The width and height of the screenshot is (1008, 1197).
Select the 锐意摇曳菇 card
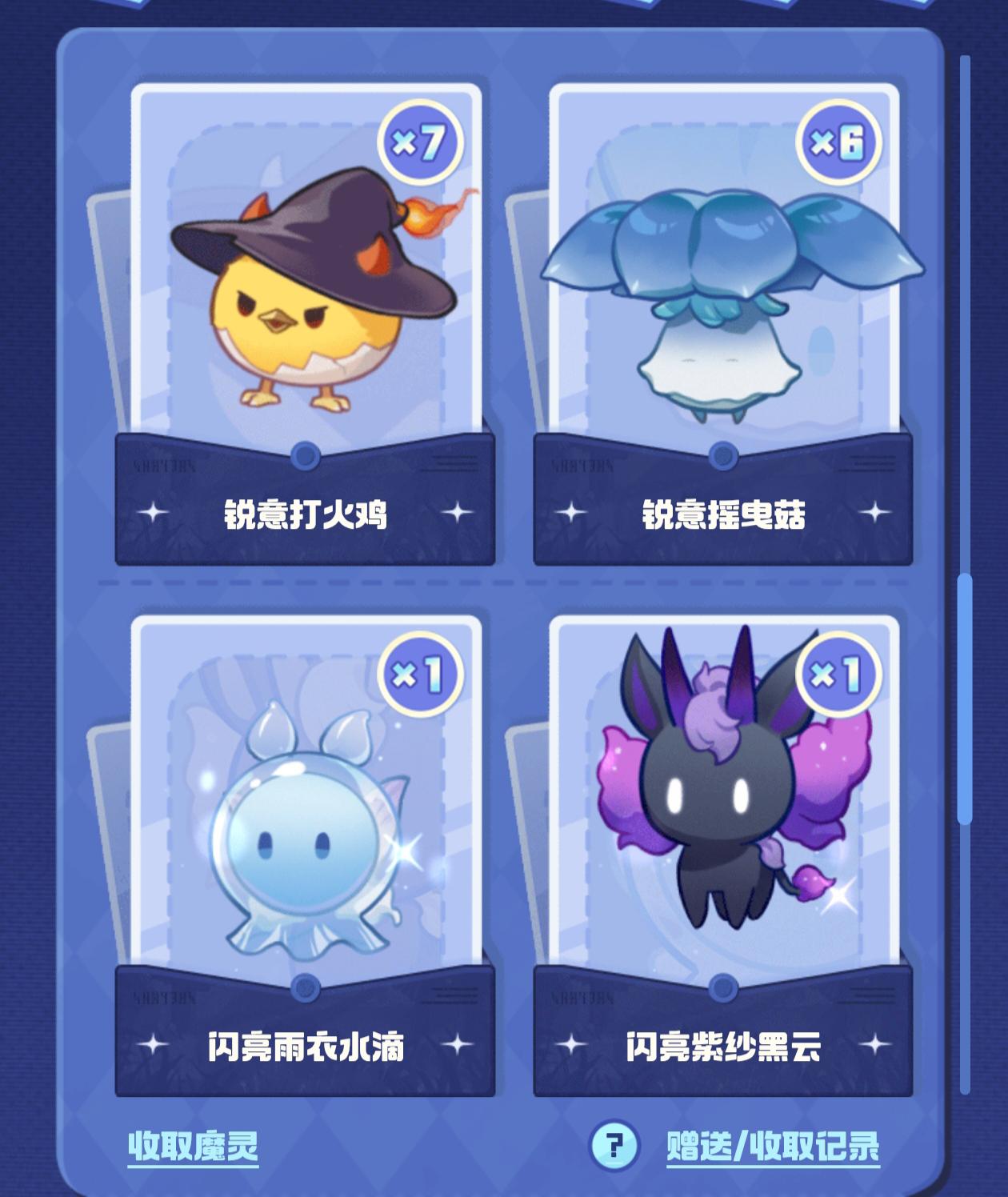pyautogui.click(x=723, y=320)
